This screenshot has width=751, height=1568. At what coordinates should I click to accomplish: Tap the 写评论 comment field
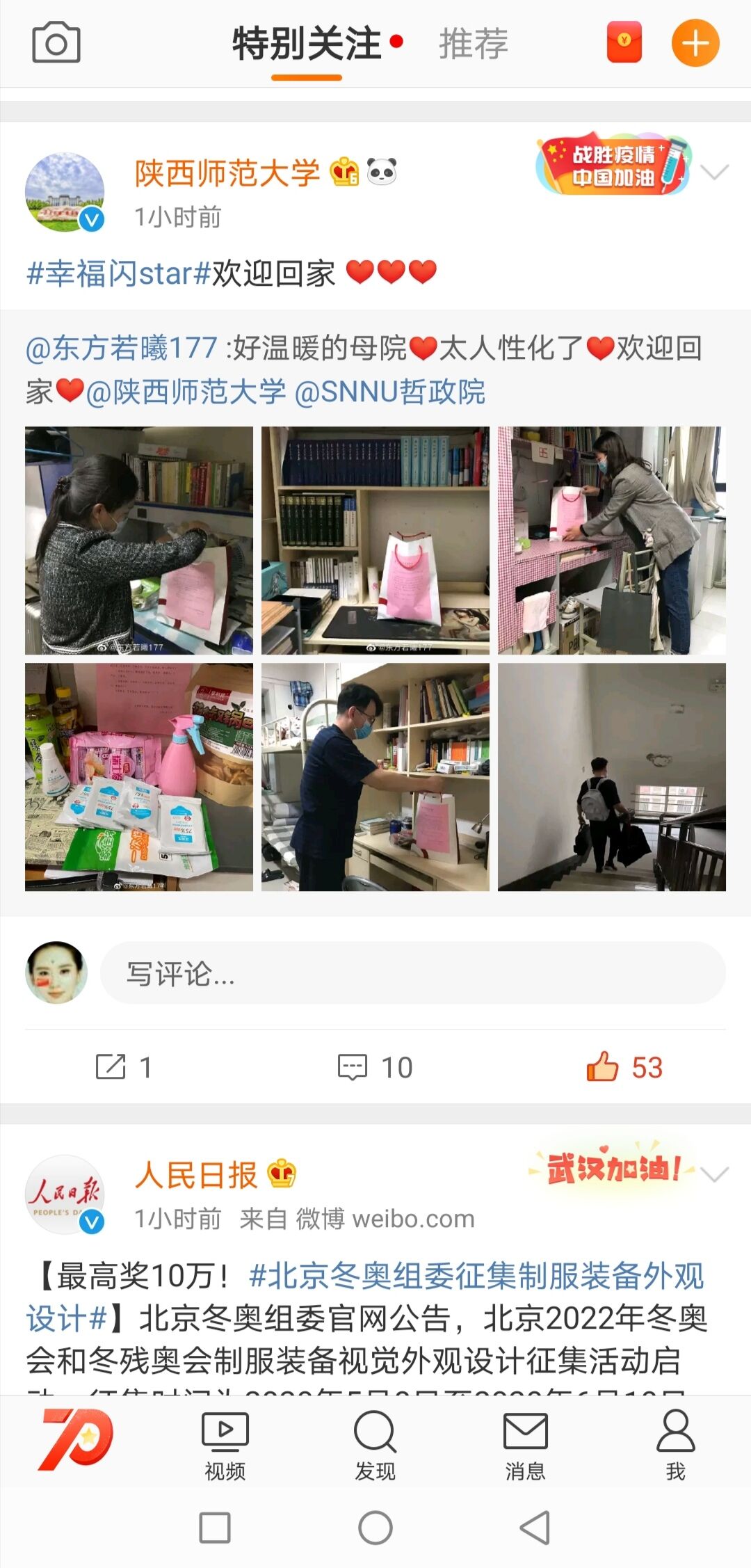[x=413, y=973]
